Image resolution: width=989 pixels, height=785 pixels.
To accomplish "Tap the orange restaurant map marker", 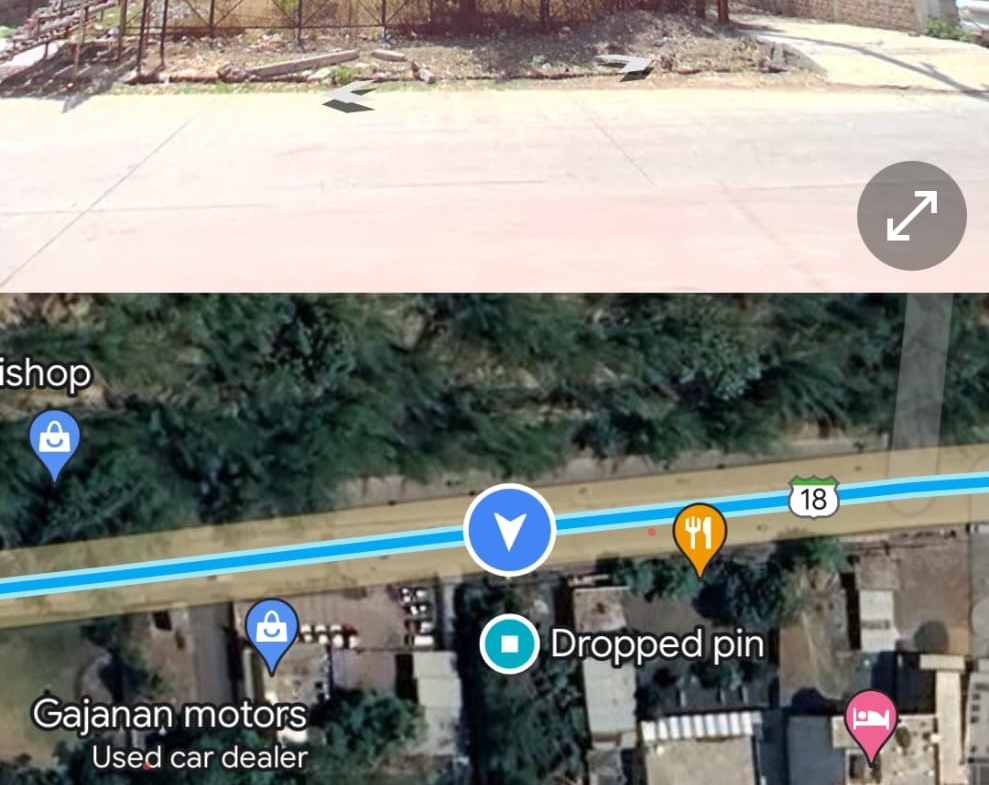I will (x=699, y=533).
